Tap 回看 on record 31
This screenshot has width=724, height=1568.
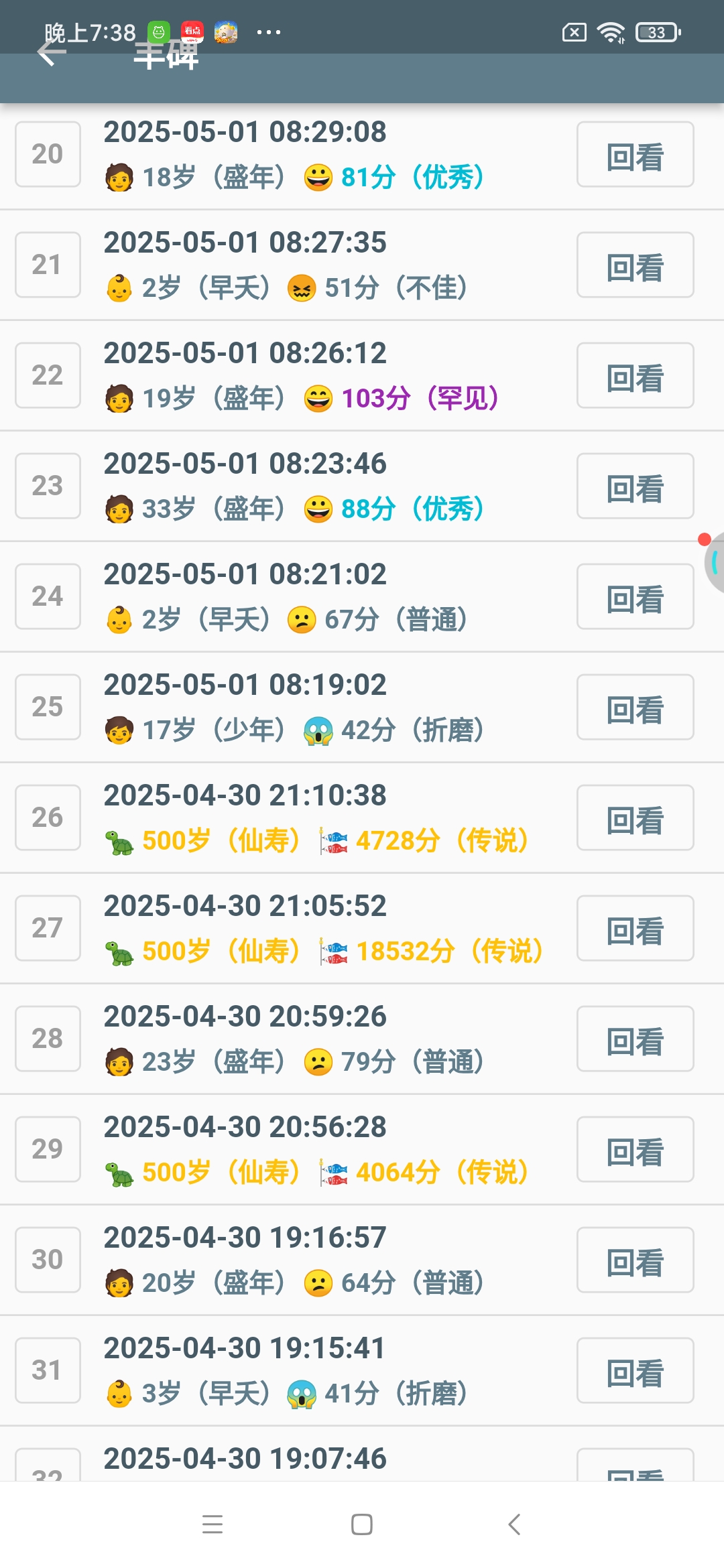point(635,1371)
